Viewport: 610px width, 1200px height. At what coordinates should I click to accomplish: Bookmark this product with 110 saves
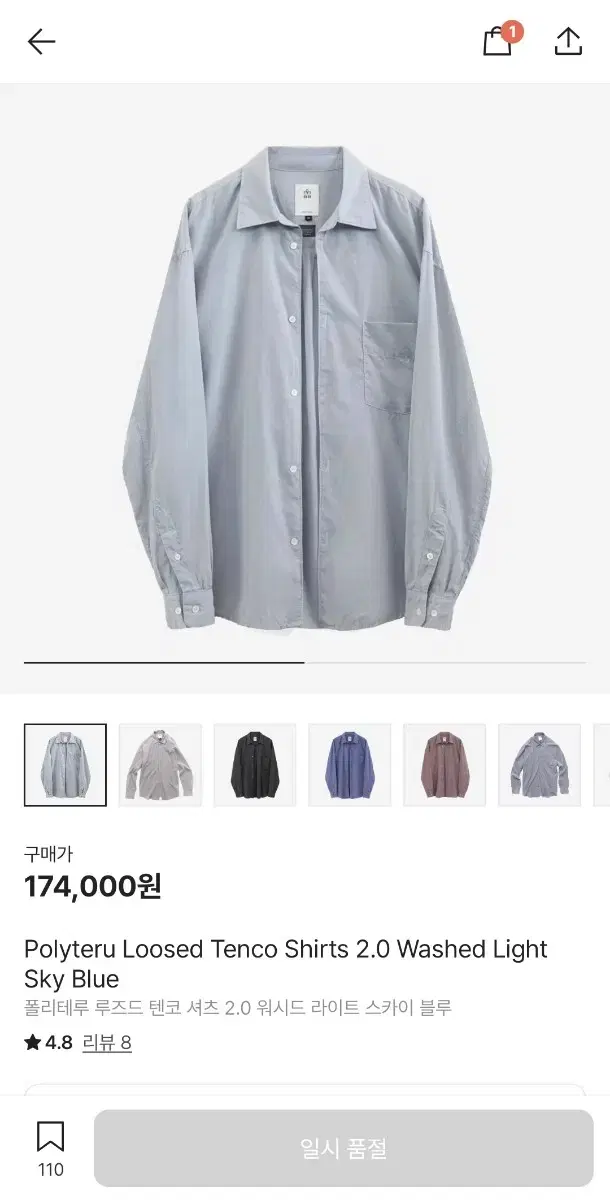pos(50,1147)
